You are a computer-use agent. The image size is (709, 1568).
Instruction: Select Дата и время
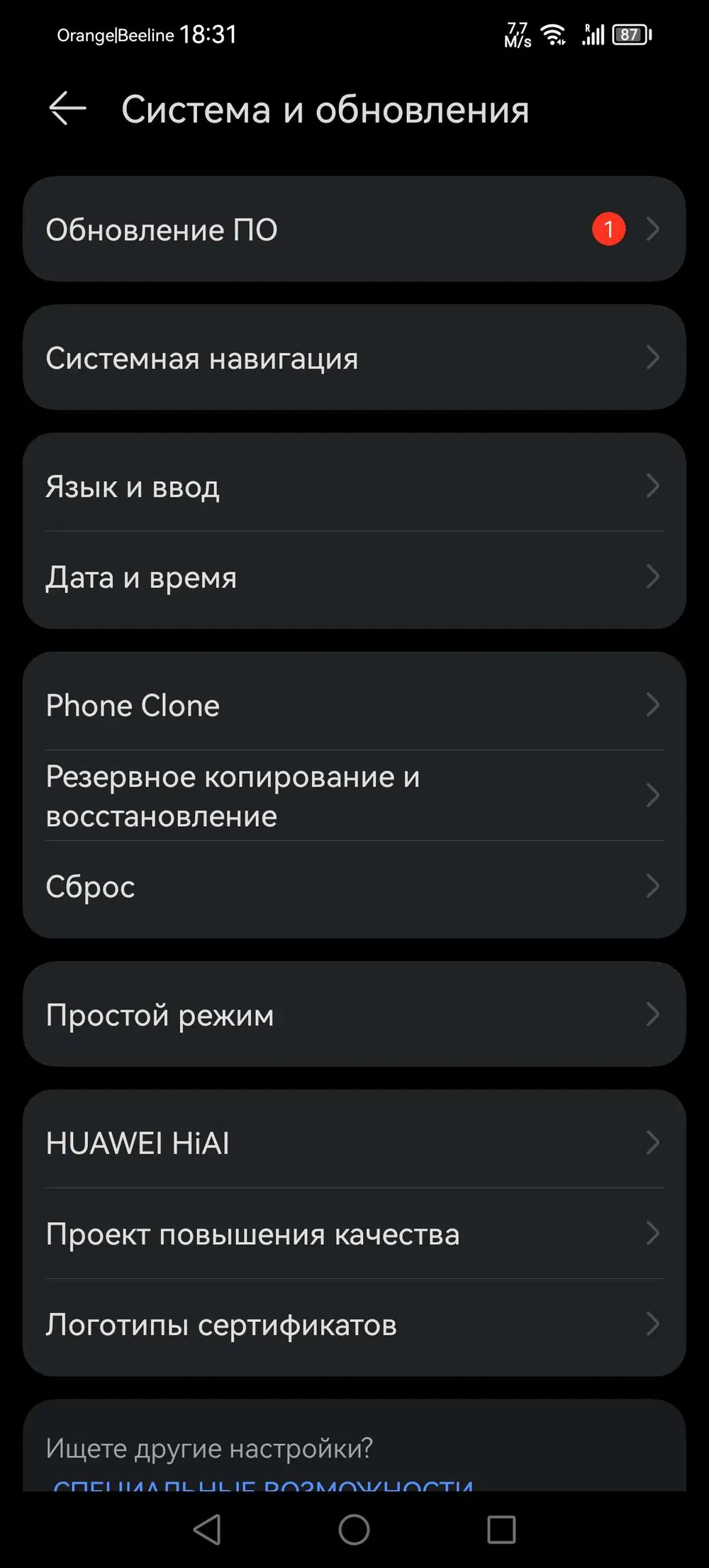click(353, 577)
